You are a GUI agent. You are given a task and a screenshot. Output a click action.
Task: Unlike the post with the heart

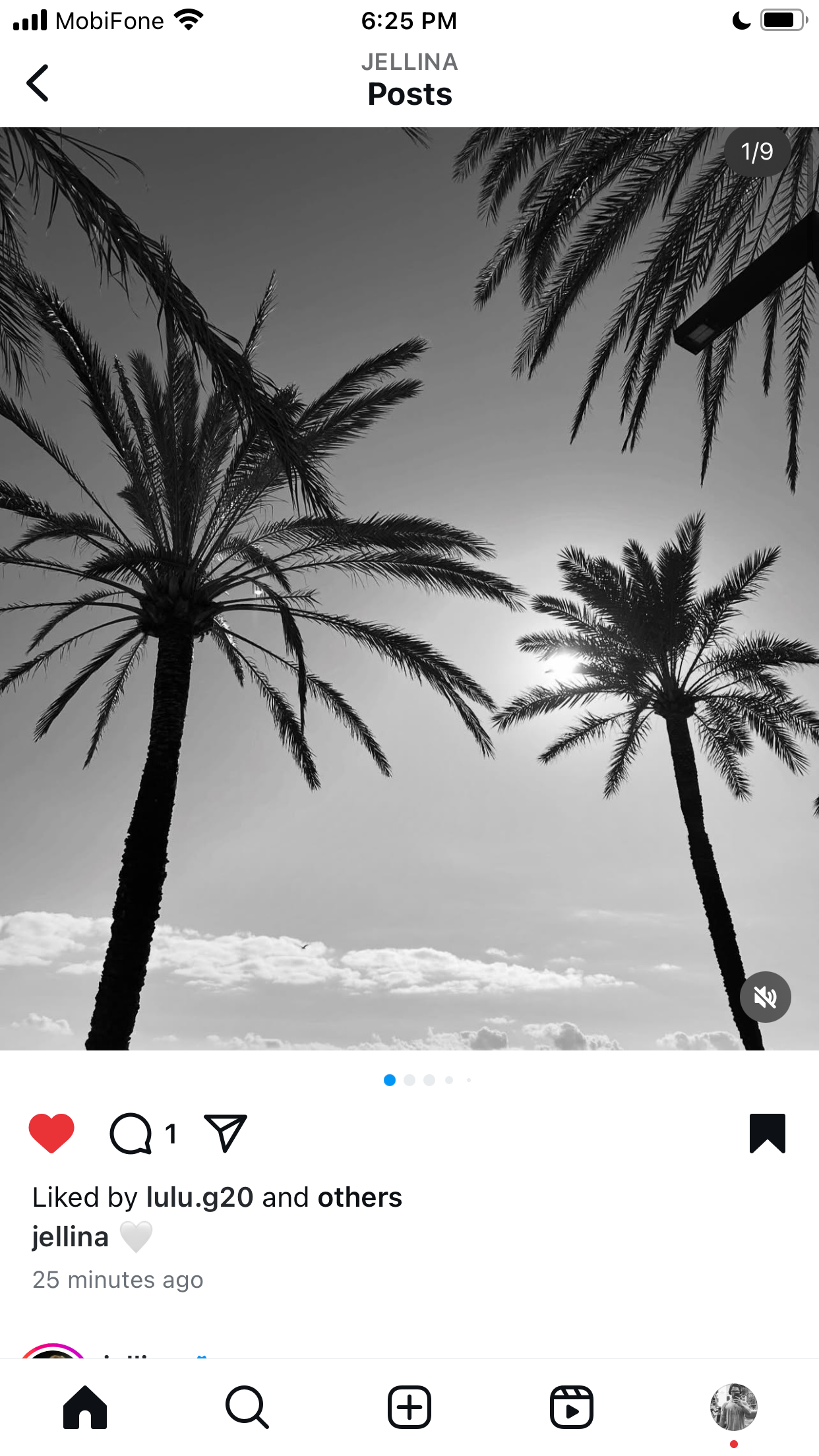tap(51, 1133)
